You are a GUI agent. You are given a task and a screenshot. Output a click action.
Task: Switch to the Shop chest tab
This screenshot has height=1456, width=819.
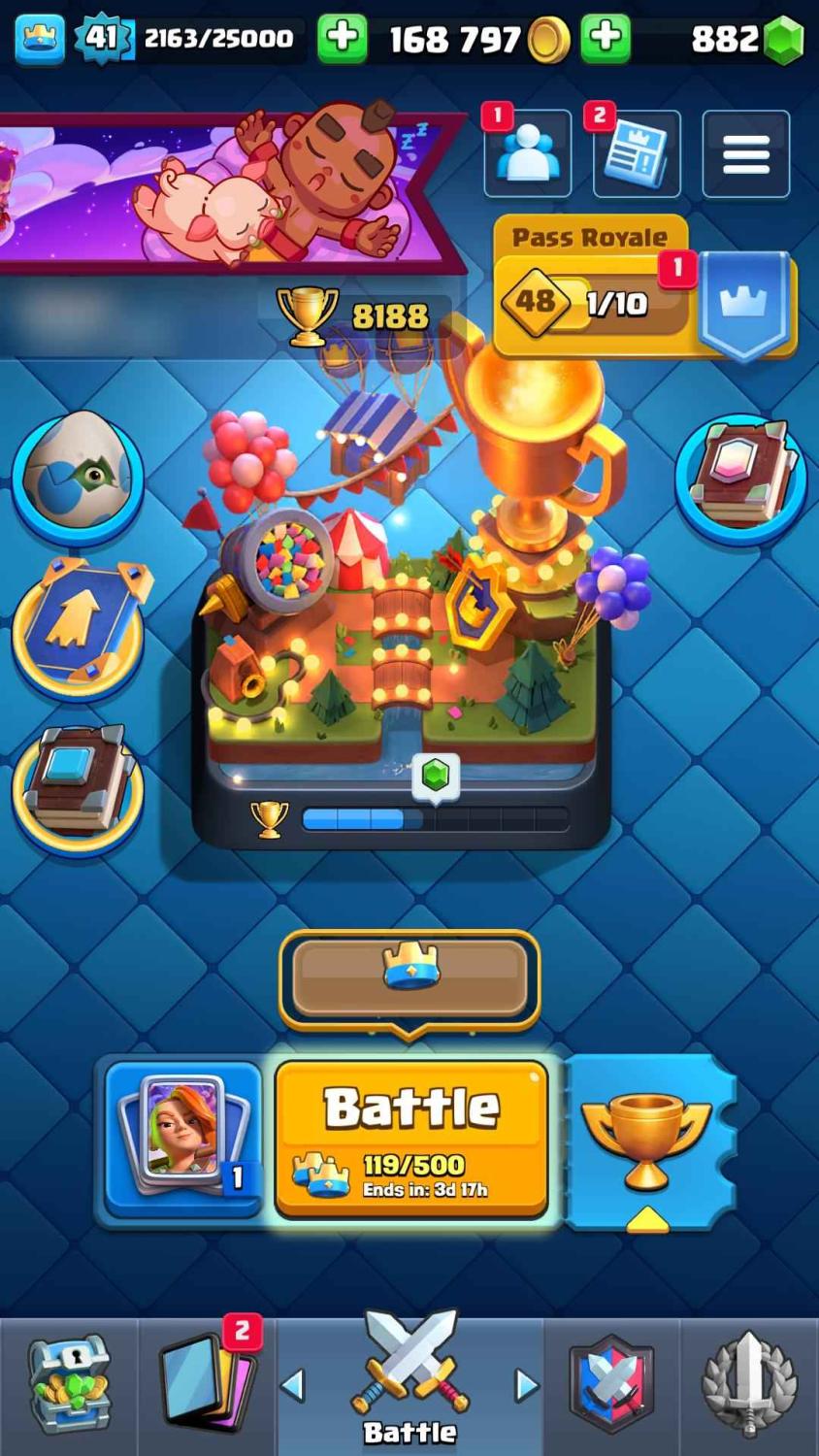tap(69, 1386)
